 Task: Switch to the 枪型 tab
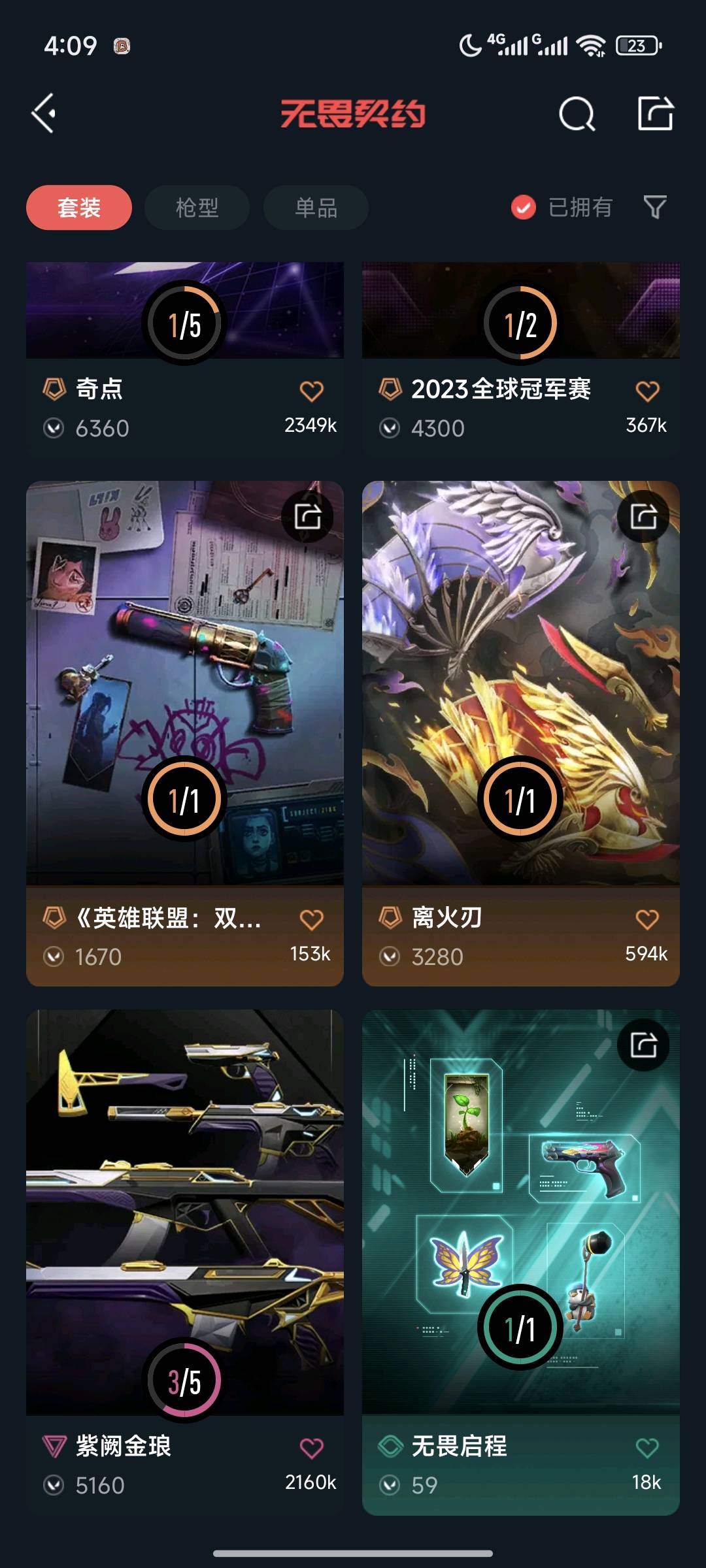click(197, 208)
